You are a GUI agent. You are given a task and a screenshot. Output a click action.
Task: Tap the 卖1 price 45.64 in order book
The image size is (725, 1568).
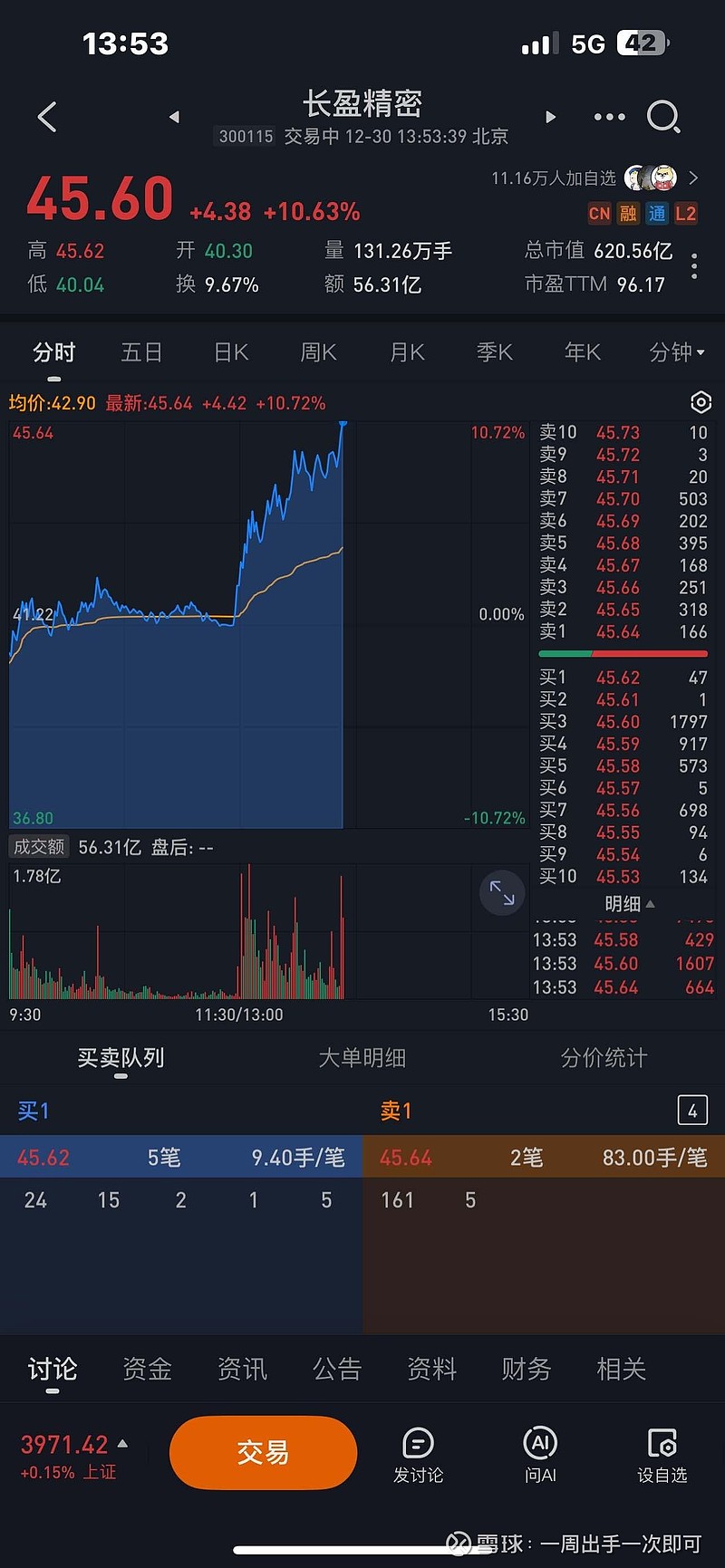coord(617,632)
